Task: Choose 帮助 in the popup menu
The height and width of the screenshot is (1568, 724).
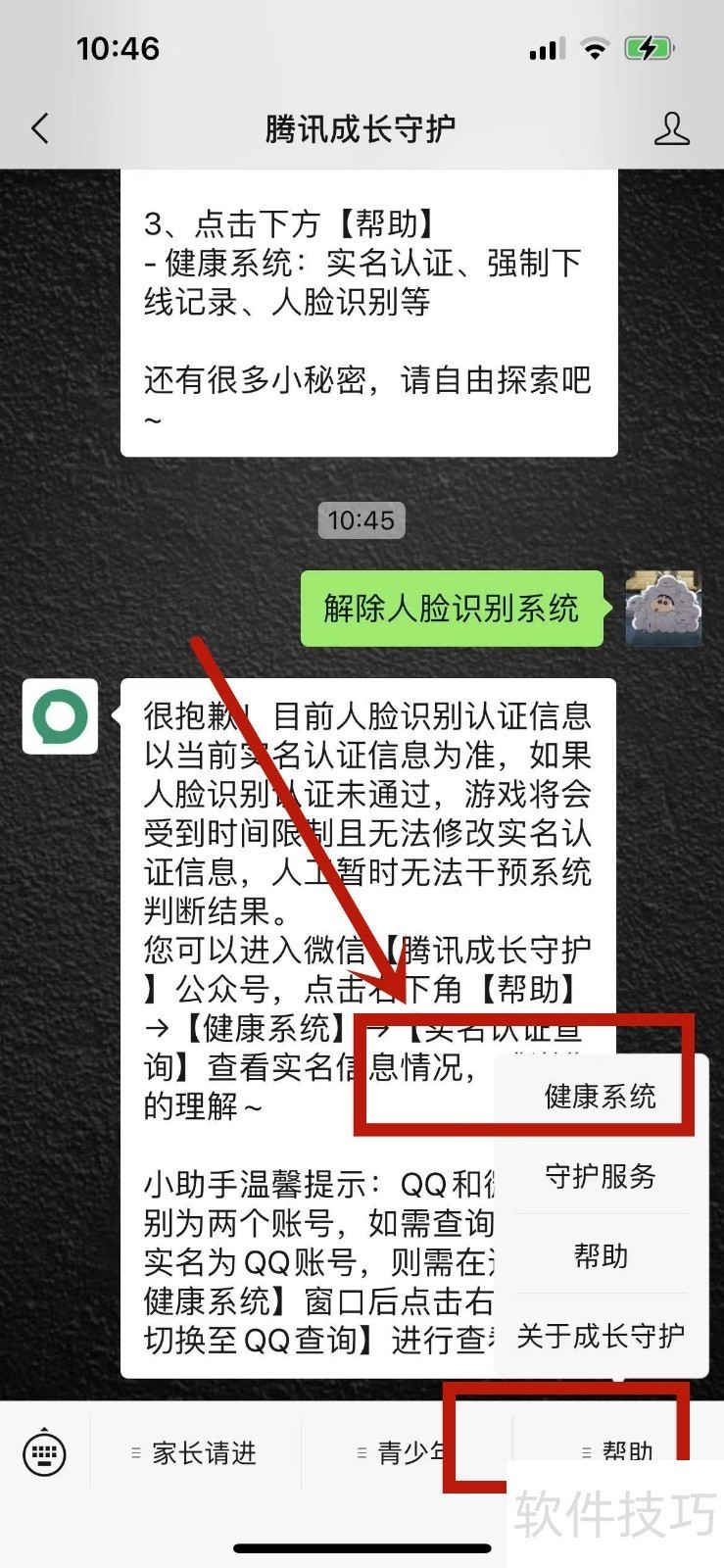Action: click(x=600, y=1255)
